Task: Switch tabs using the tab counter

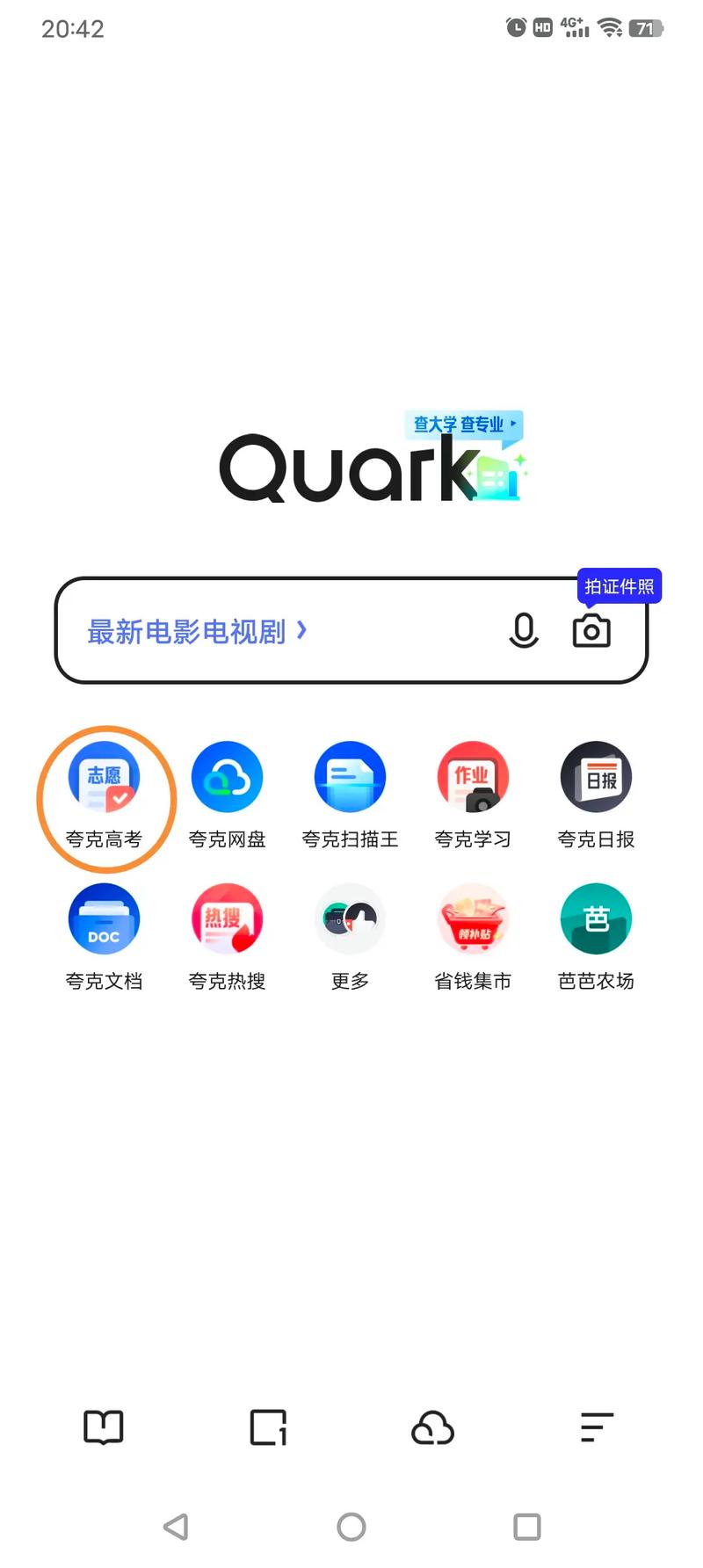Action: coord(268,1427)
